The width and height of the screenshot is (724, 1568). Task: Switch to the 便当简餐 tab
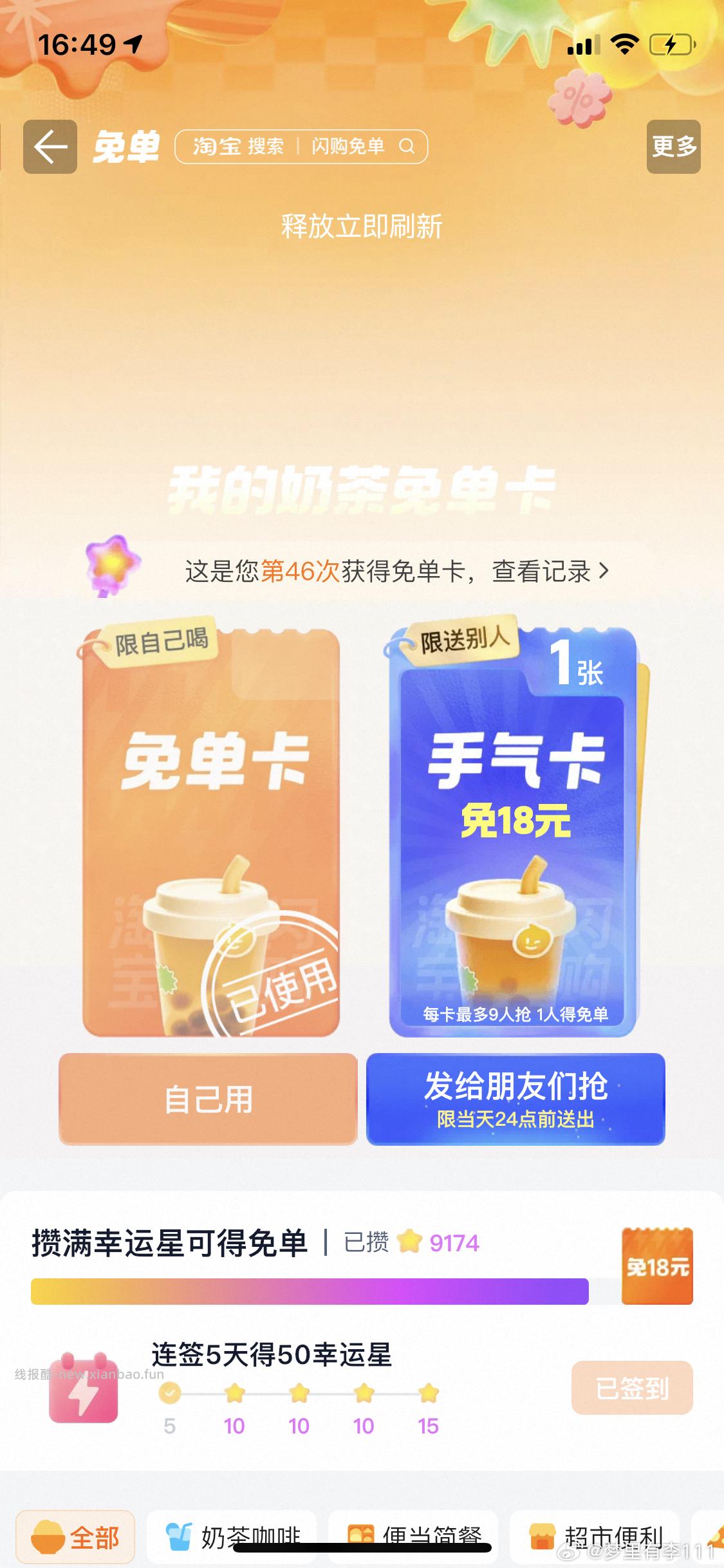(413, 1538)
